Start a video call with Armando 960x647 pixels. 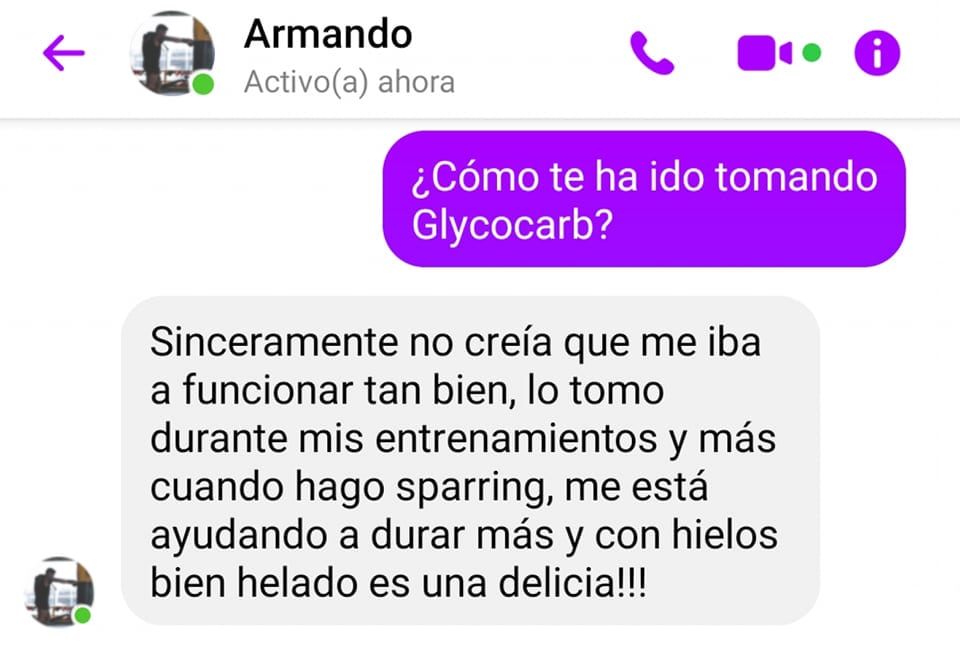click(765, 54)
